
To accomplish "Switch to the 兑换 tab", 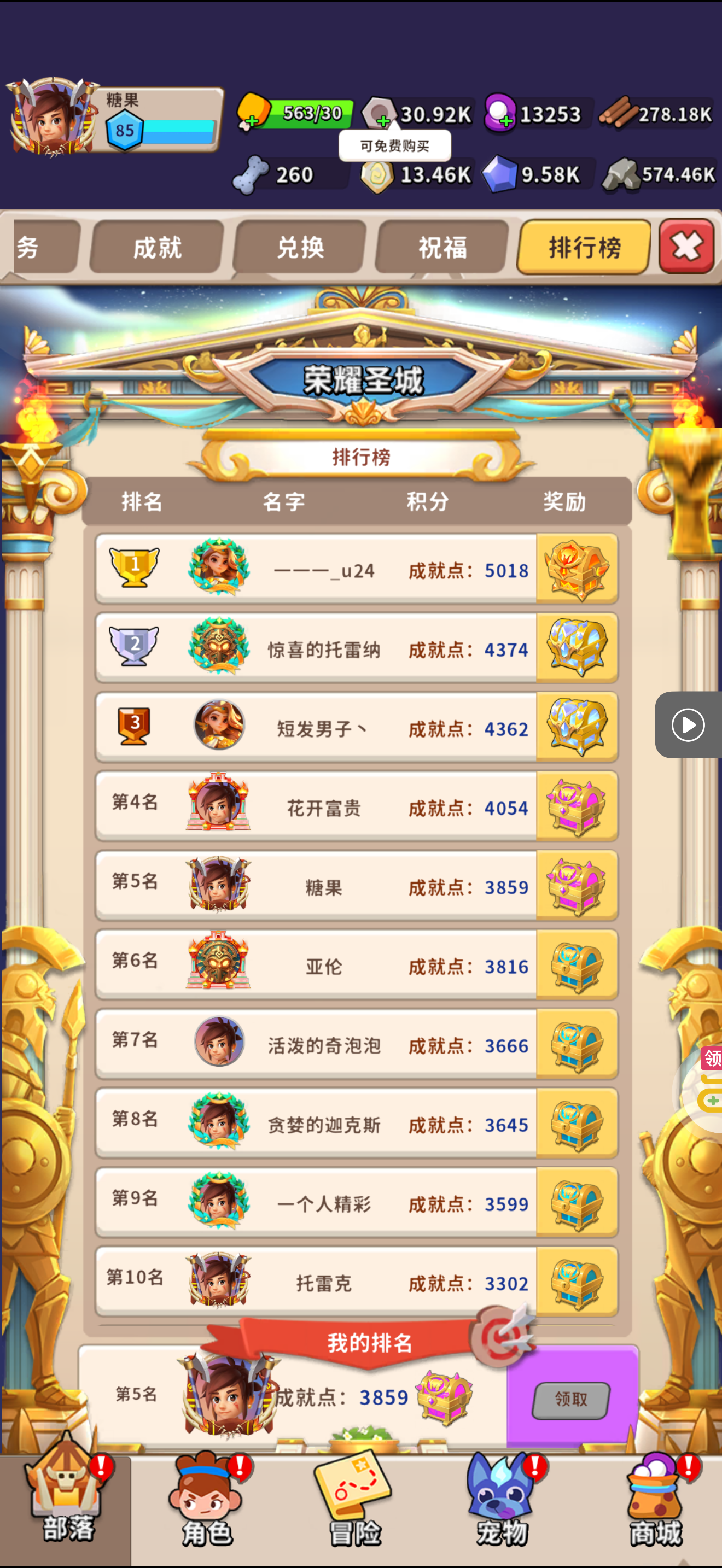I will point(300,248).
